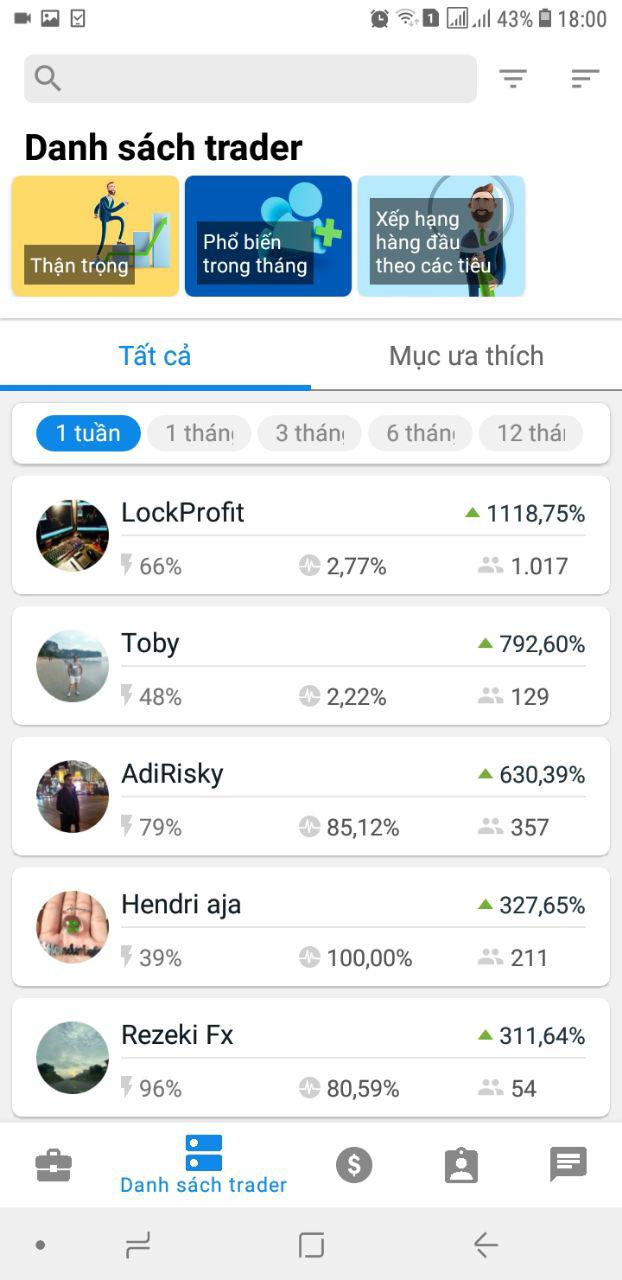Select the Tất cả tab
Viewport: 622px width, 1280px height.
click(x=155, y=356)
